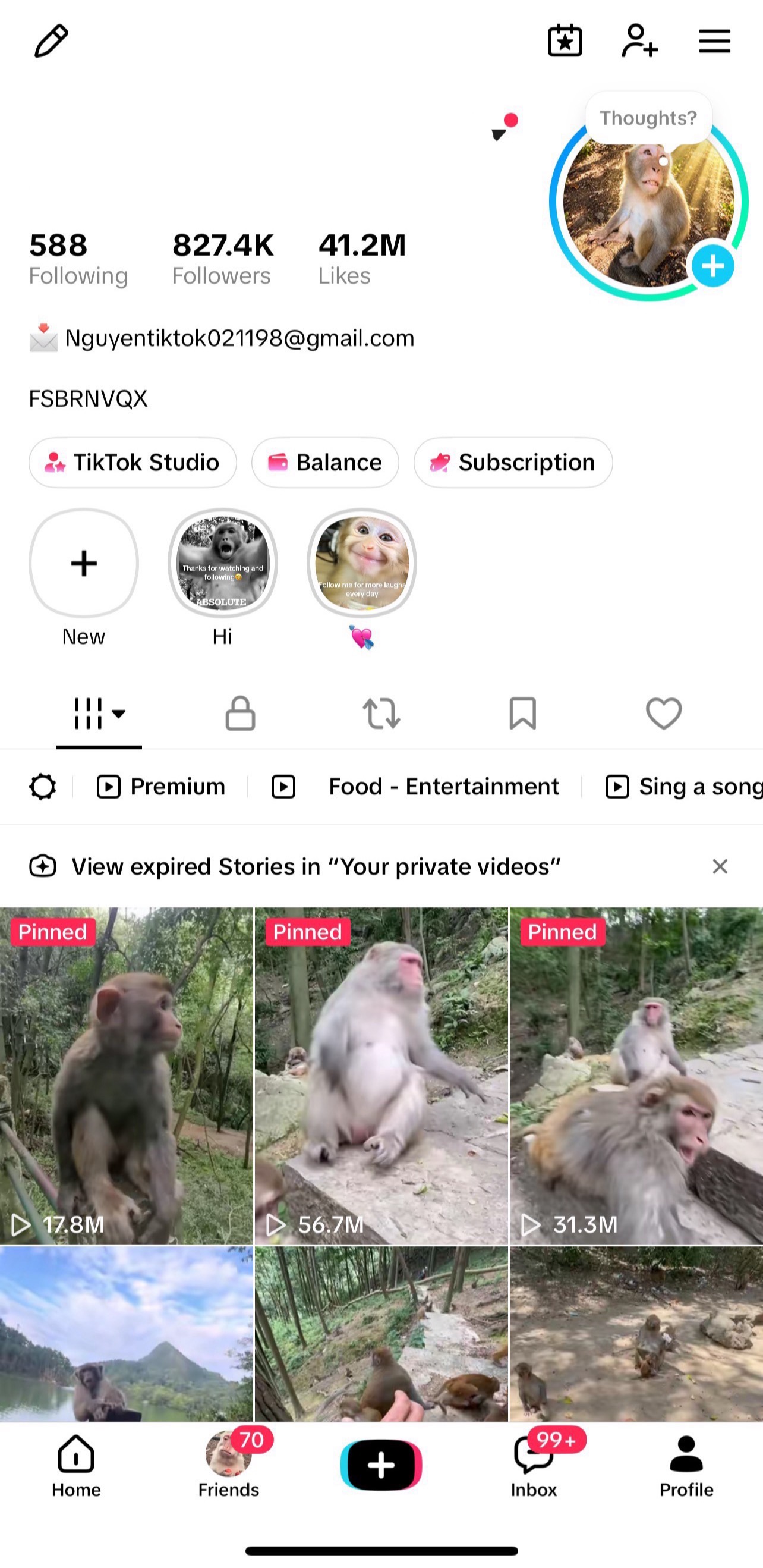Open the Food - Entertainment playlist
This screenshot has width=763, height=1568.
414,787
